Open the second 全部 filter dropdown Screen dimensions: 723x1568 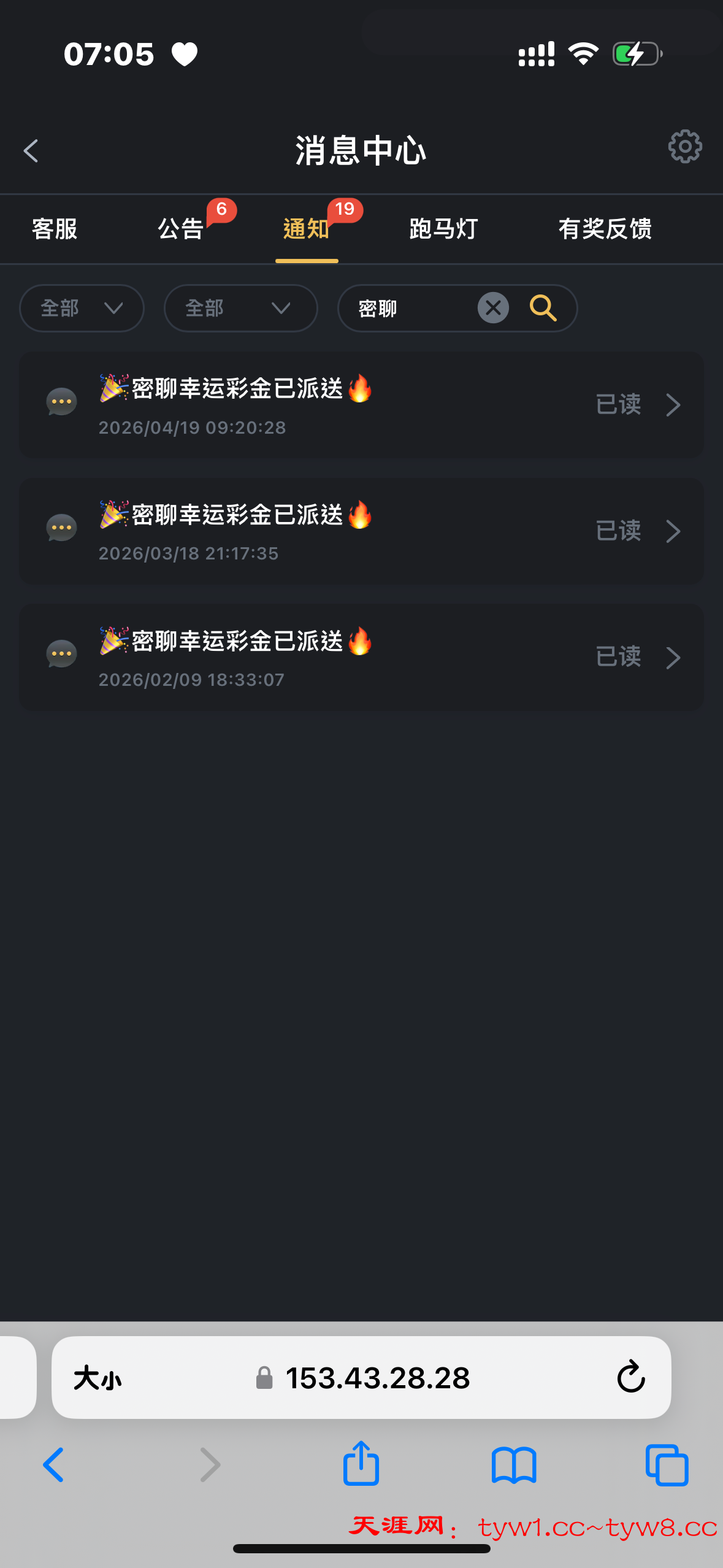(240, 309)
